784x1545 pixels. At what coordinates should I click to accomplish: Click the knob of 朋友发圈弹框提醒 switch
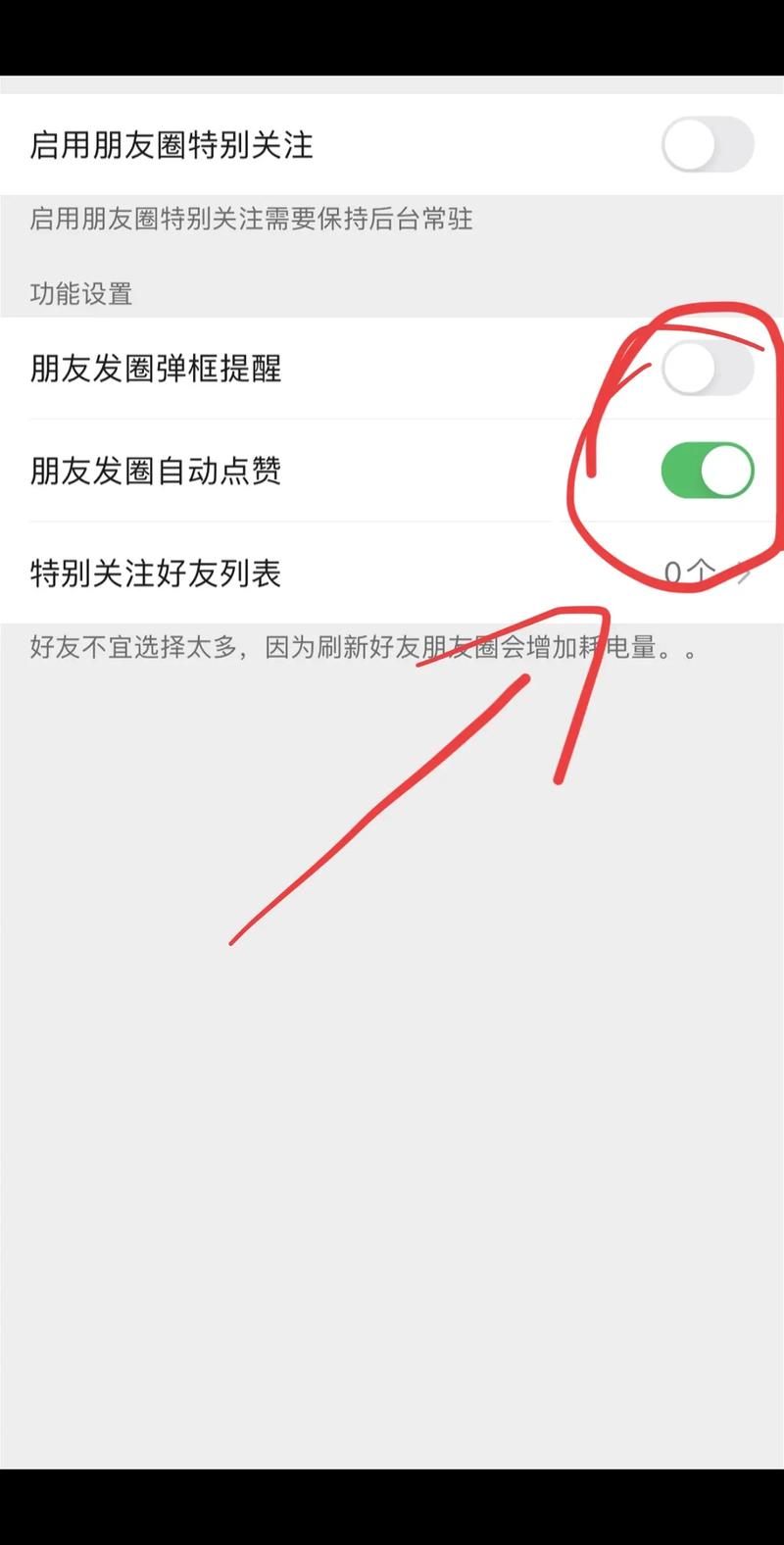click(689, 370)
